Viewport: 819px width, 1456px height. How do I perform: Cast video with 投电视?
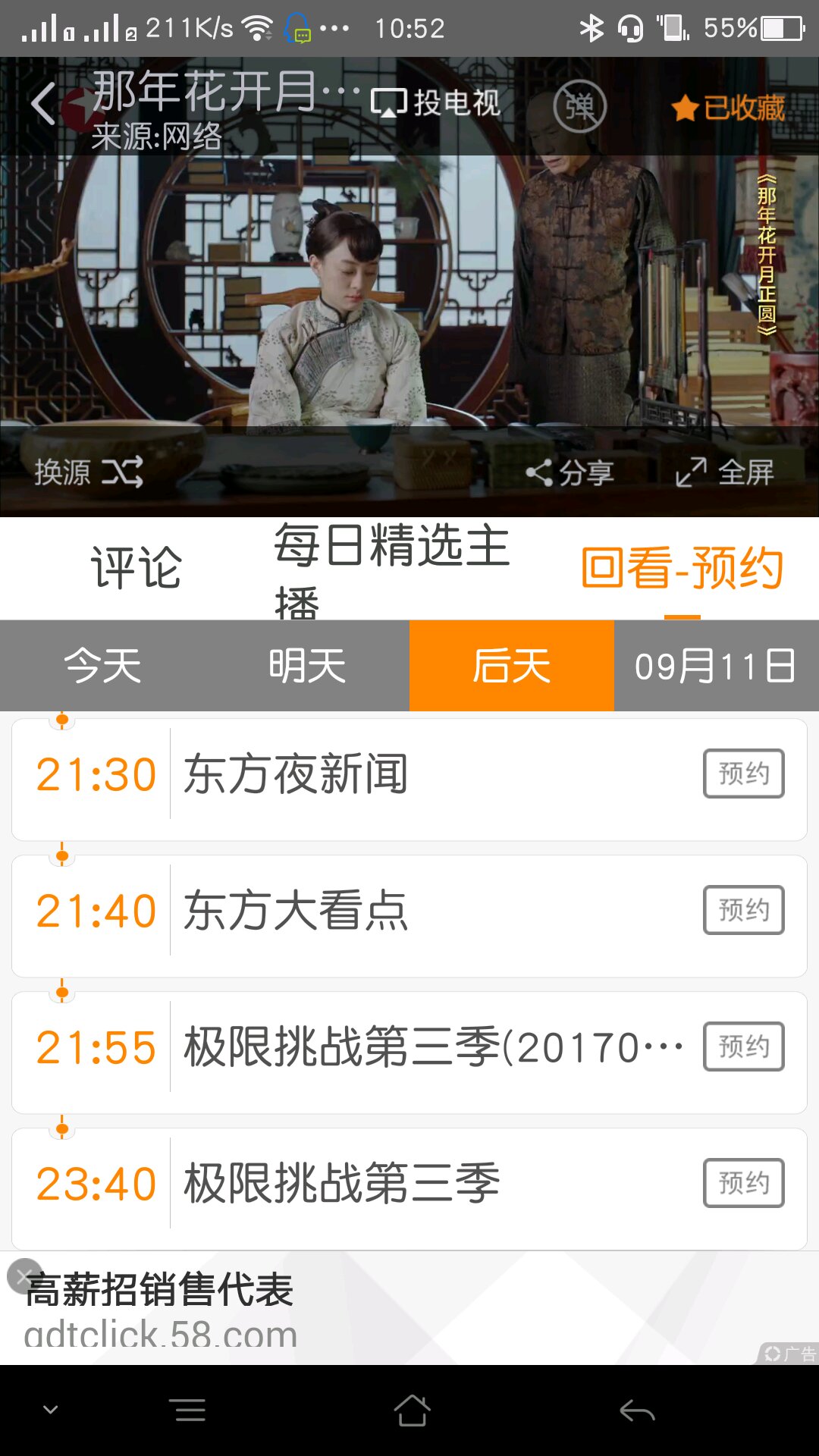point(436,104)
